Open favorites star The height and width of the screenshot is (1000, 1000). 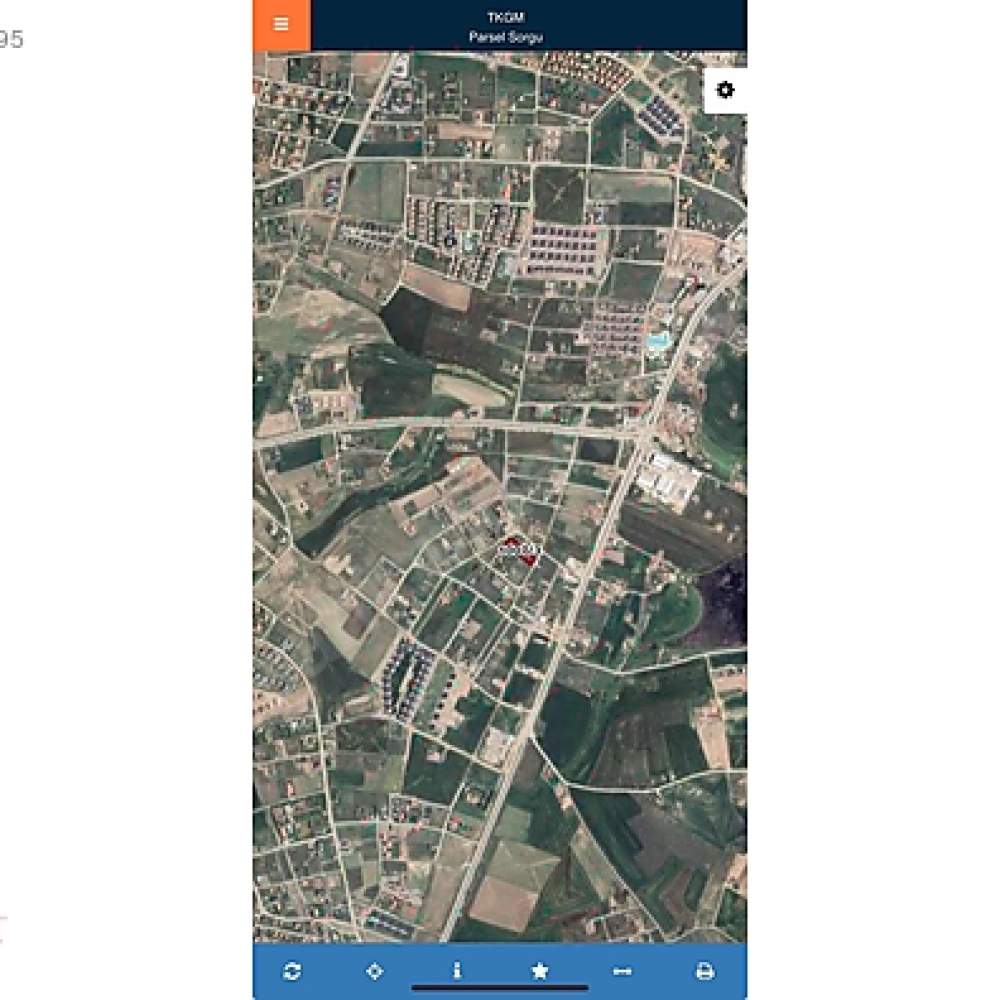540,970
